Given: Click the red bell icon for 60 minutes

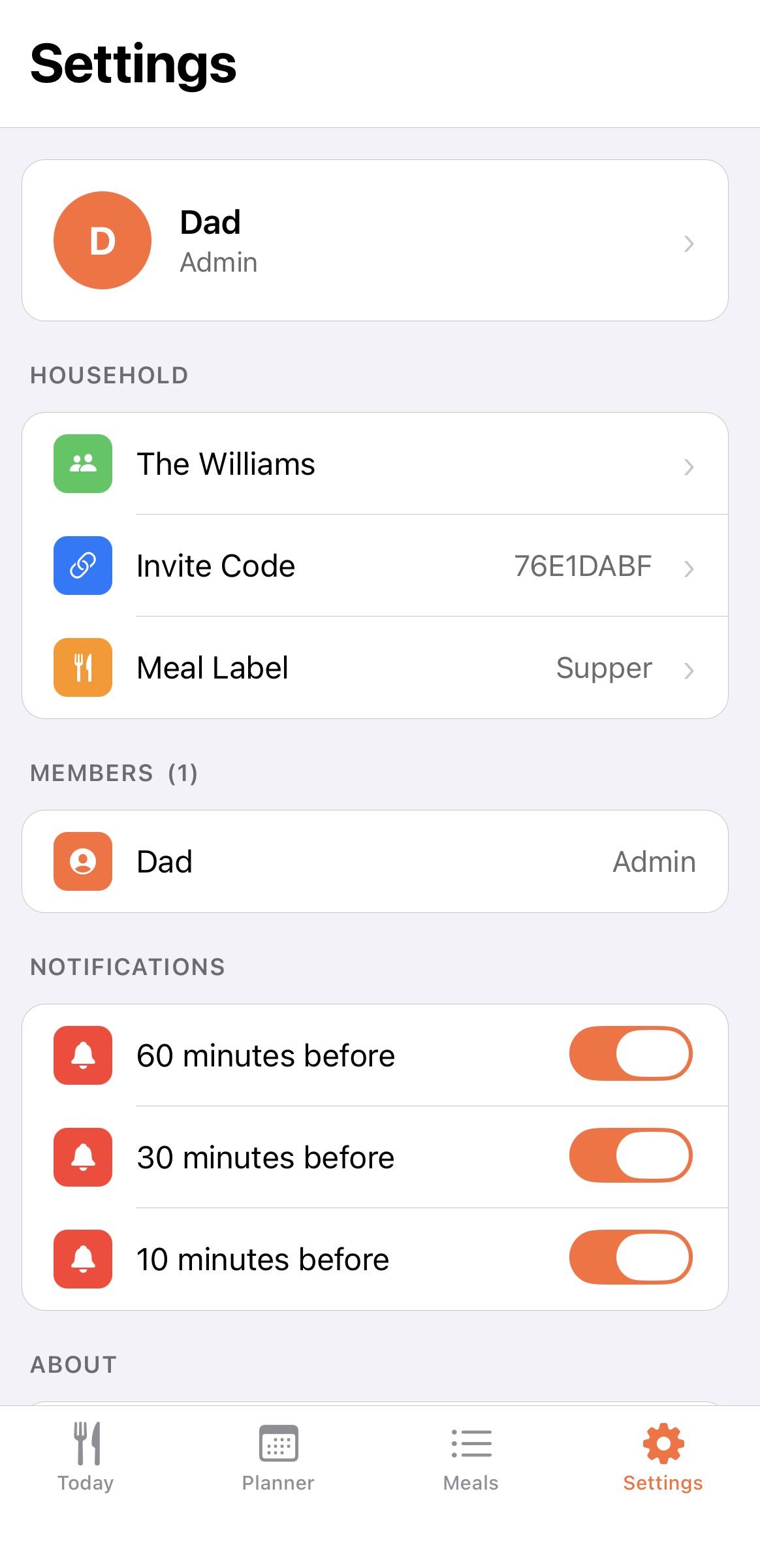Looking at the screenshot, I should (x=82, y=1054).
